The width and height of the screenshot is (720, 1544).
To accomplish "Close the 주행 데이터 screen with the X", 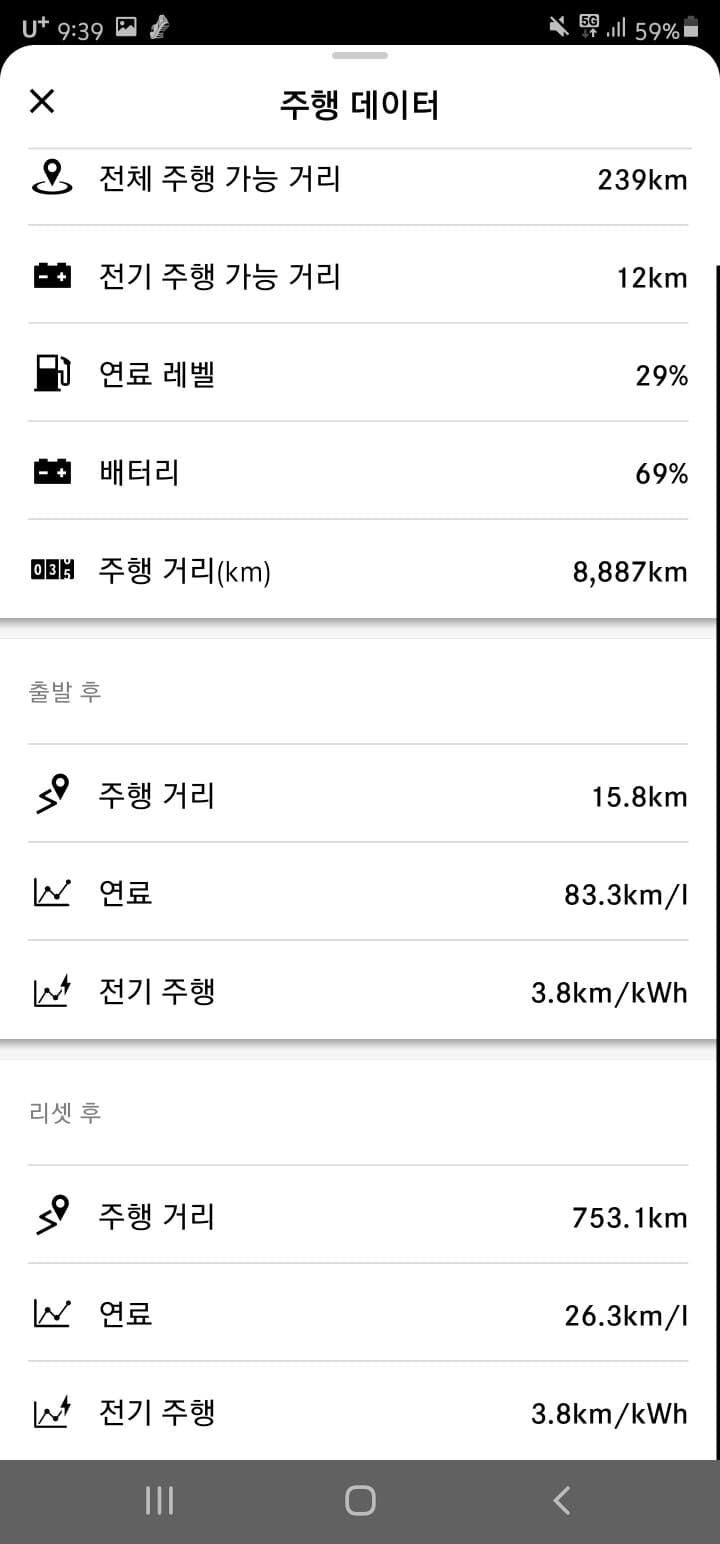I will tap(42, 101).
